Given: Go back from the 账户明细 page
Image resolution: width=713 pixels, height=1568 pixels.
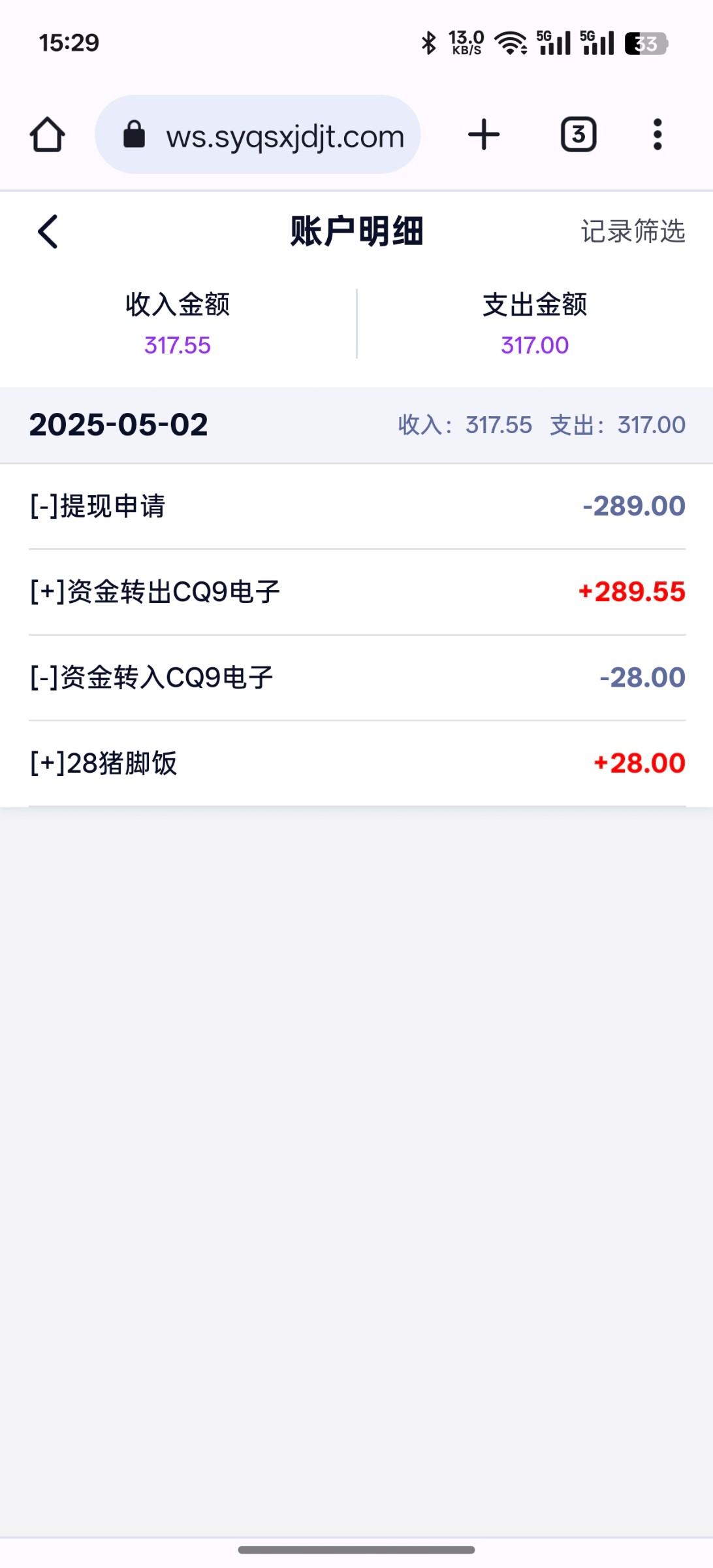Looking at the screenshot, I should point(48,231).
